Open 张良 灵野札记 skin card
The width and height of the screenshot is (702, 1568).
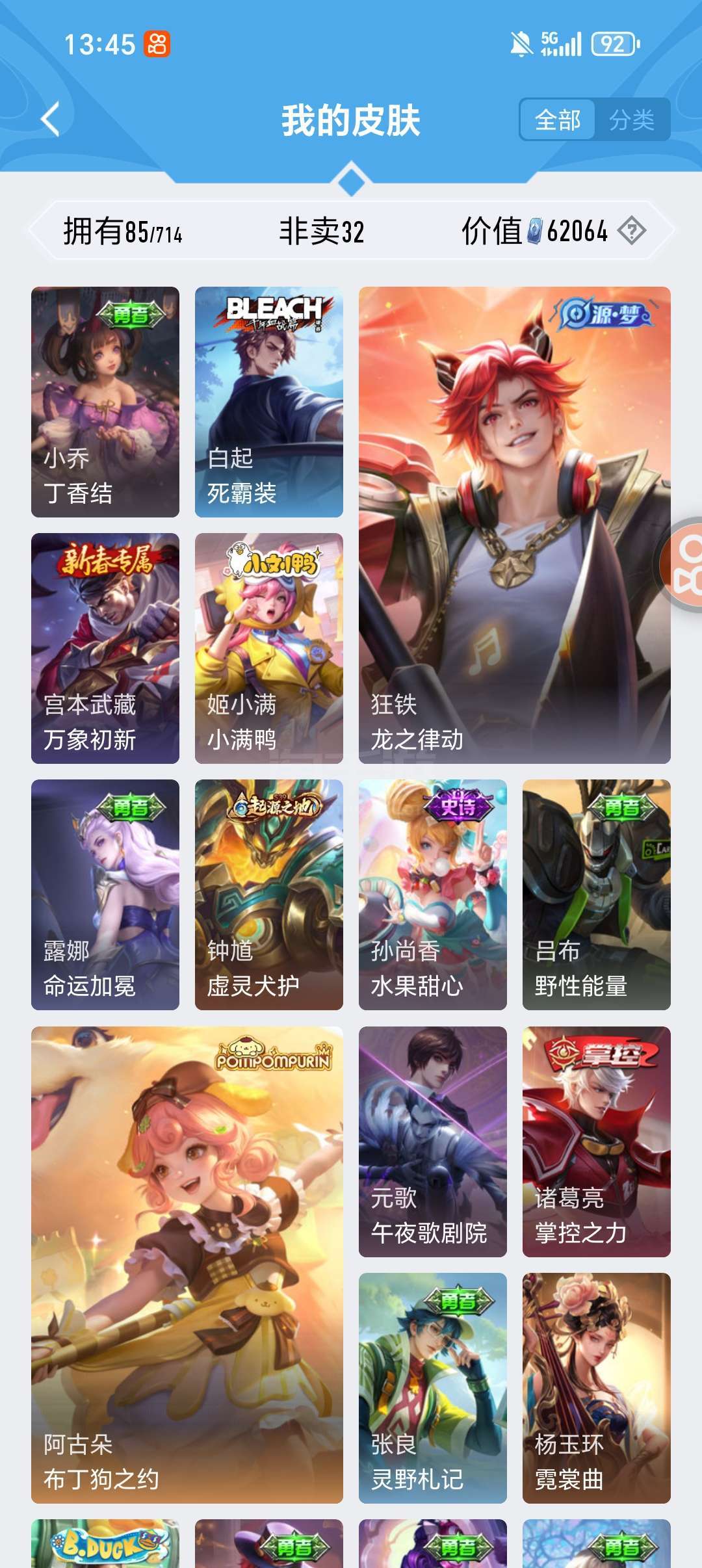433,1388
